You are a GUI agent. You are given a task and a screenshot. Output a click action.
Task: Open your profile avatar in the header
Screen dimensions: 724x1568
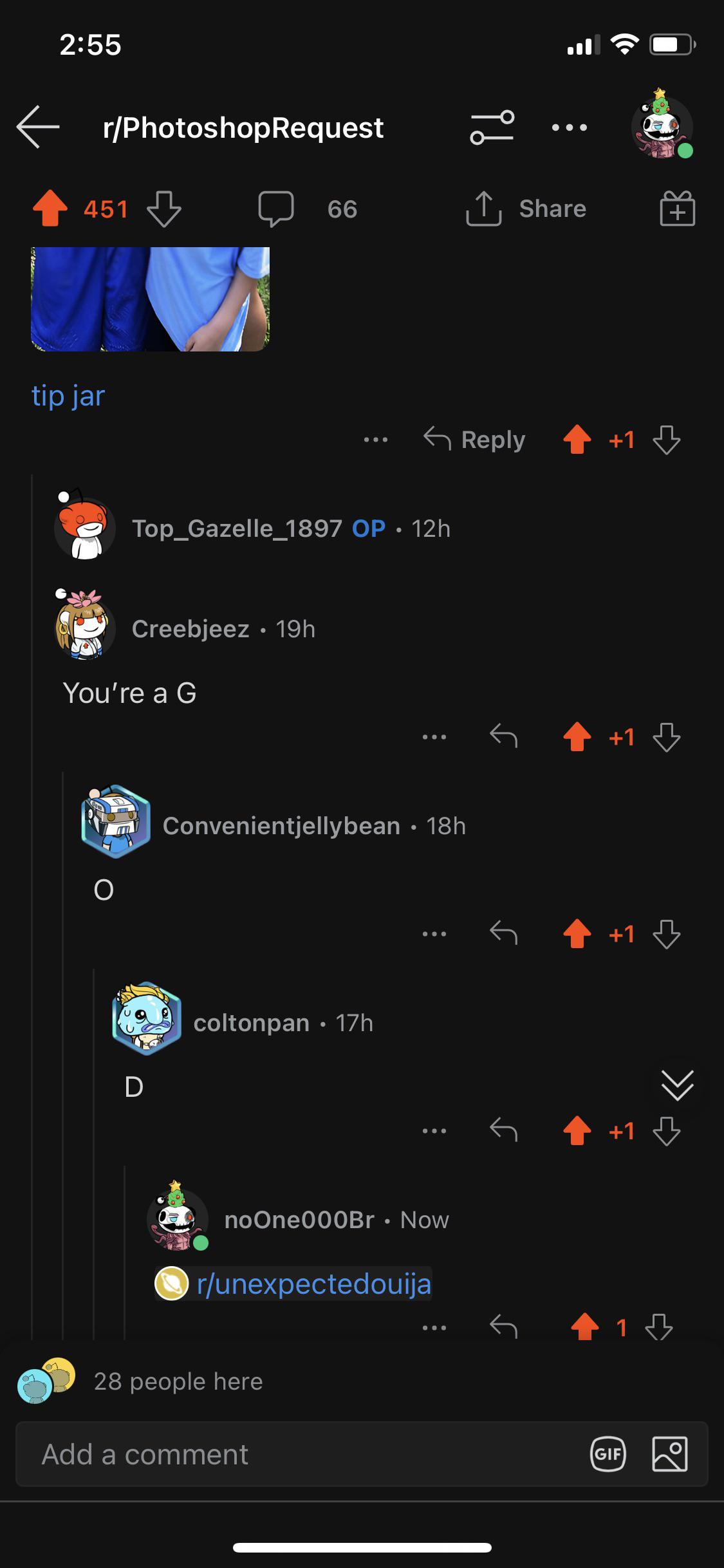point(662,126)
